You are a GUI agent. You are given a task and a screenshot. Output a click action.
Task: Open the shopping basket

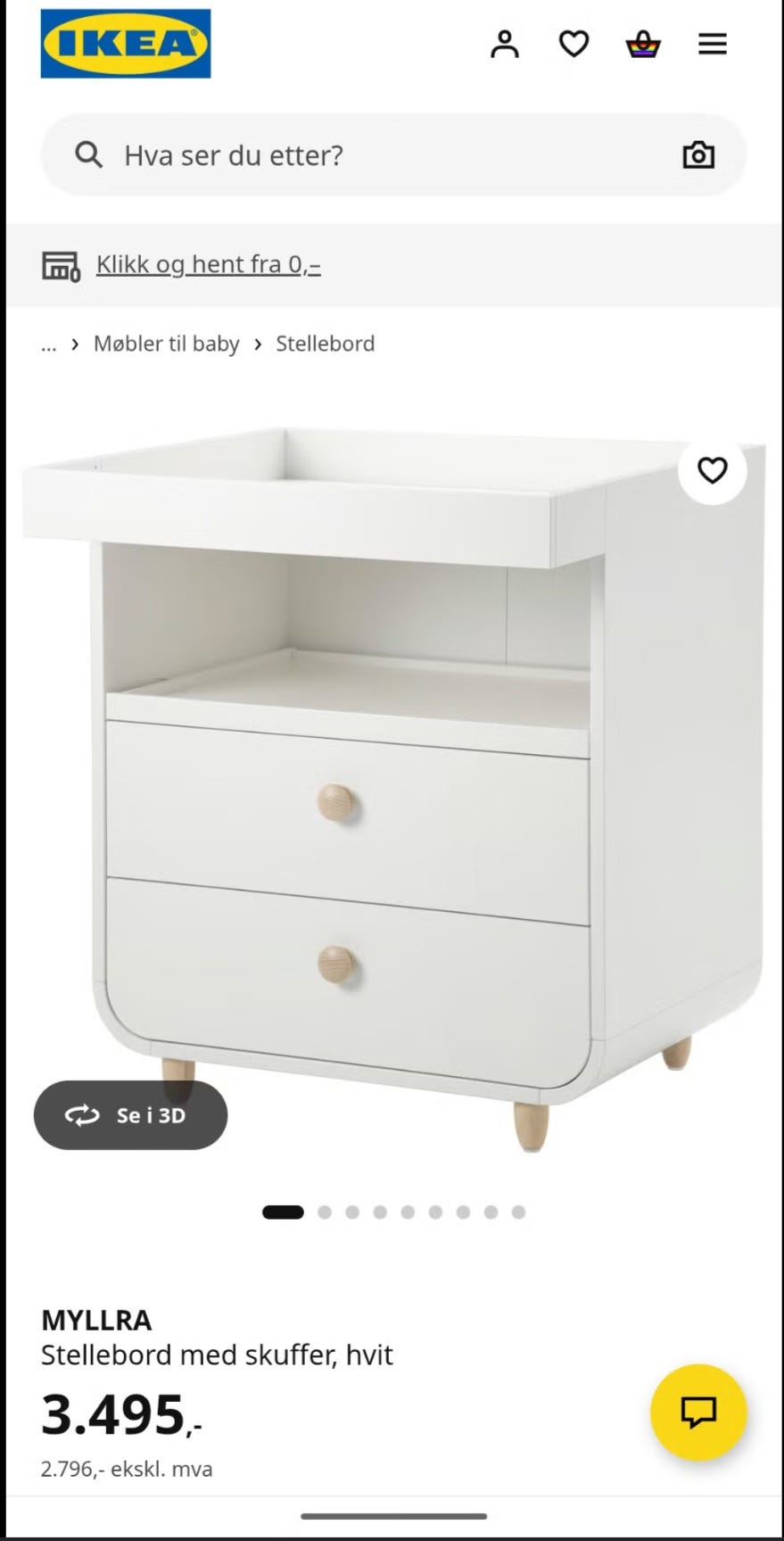pos(642,44)
